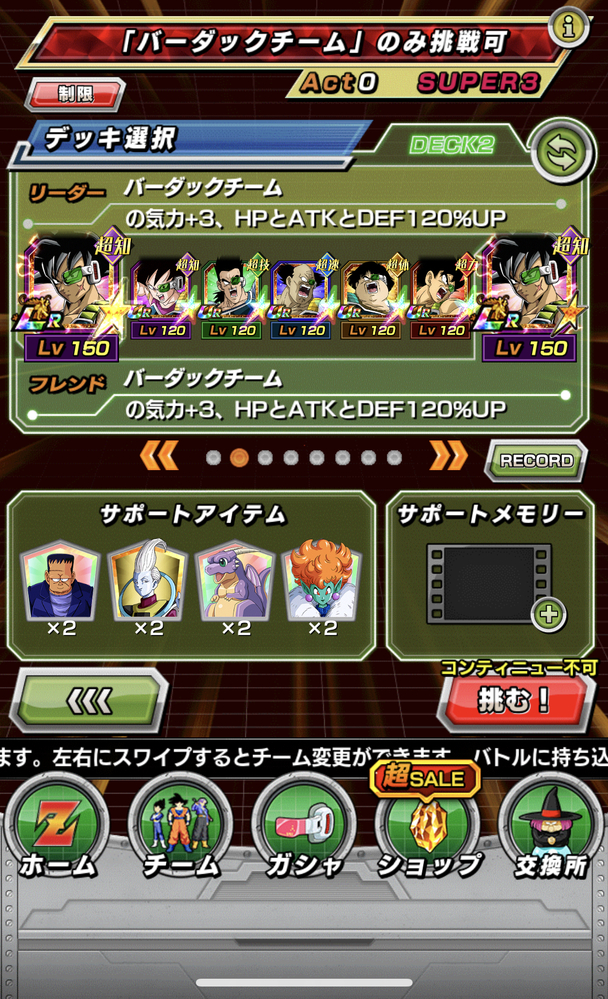Go back with the green arrow button

[90, 702]
